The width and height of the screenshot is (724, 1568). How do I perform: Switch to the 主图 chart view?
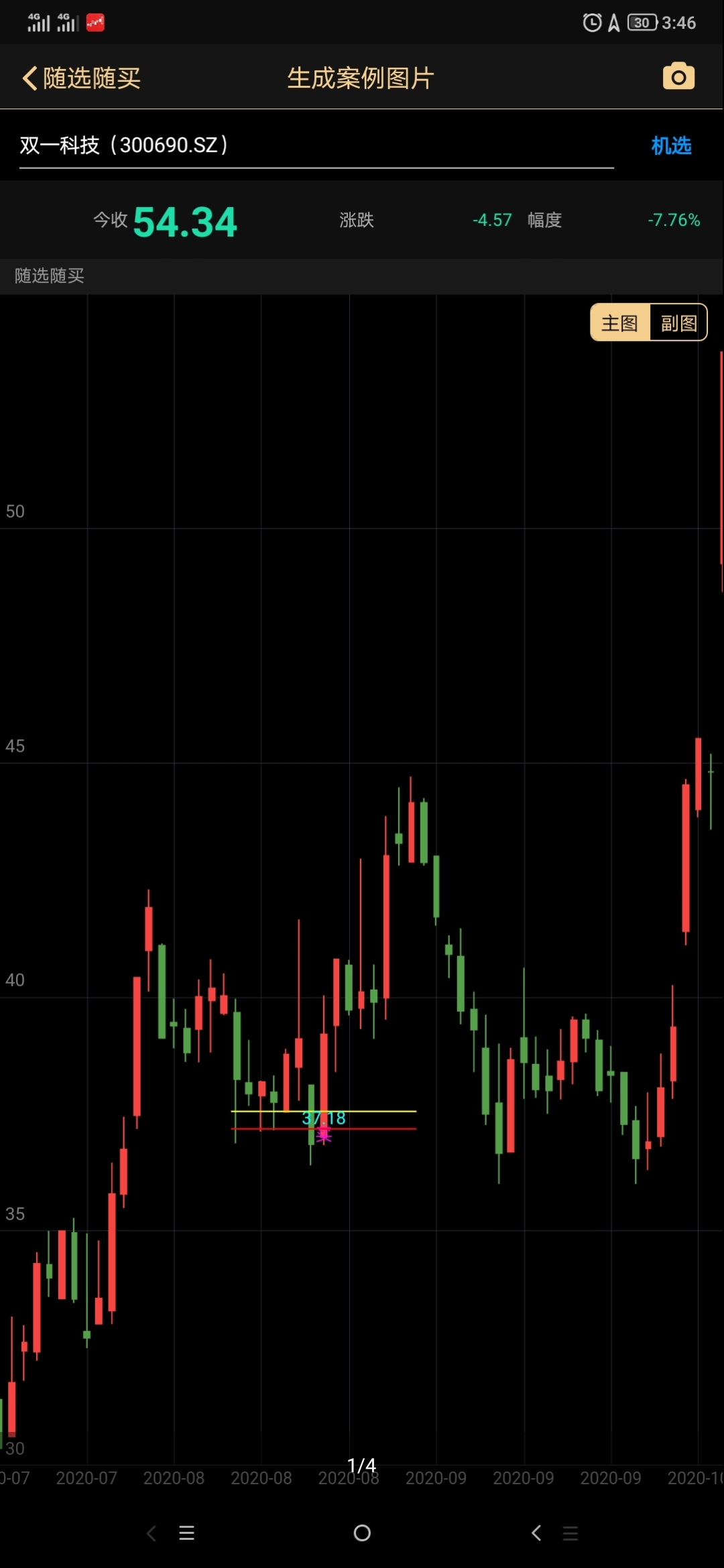(x=619, y=323)
